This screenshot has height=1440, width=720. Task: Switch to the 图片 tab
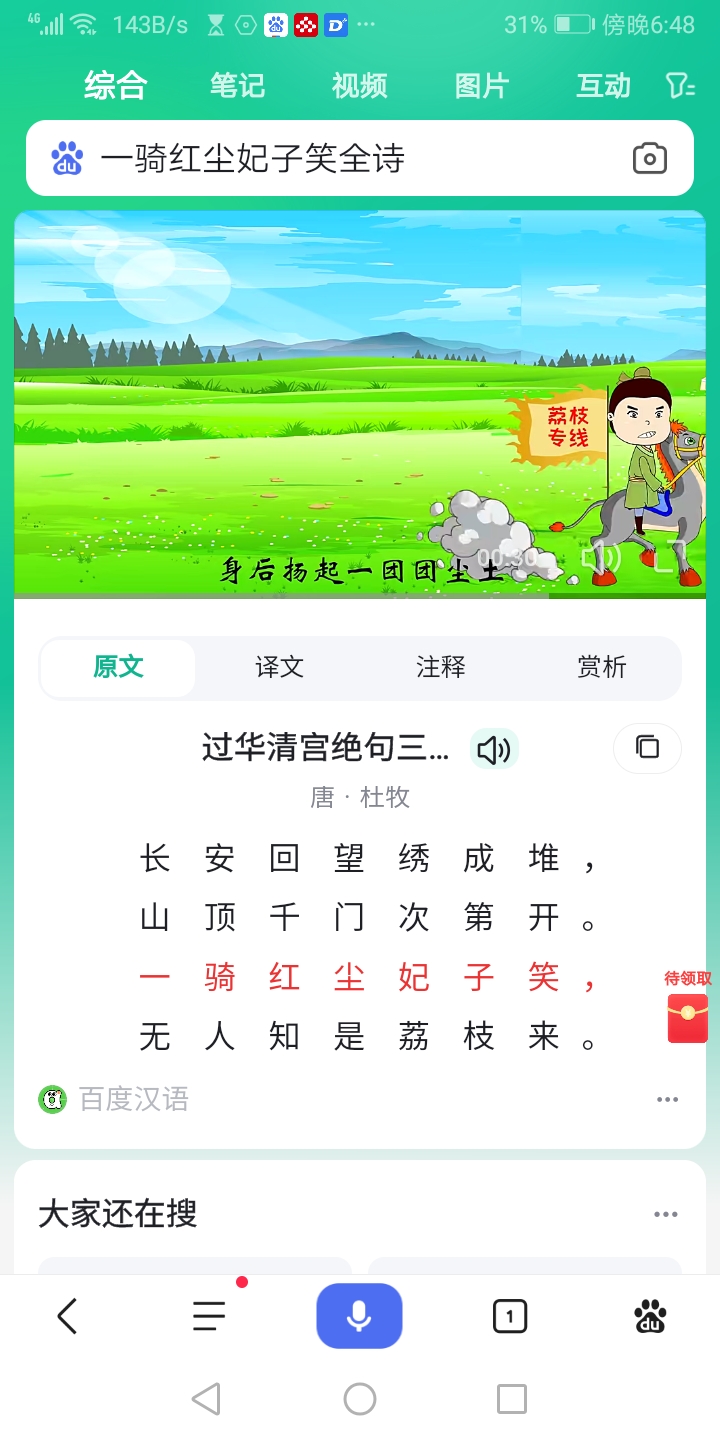481,86
